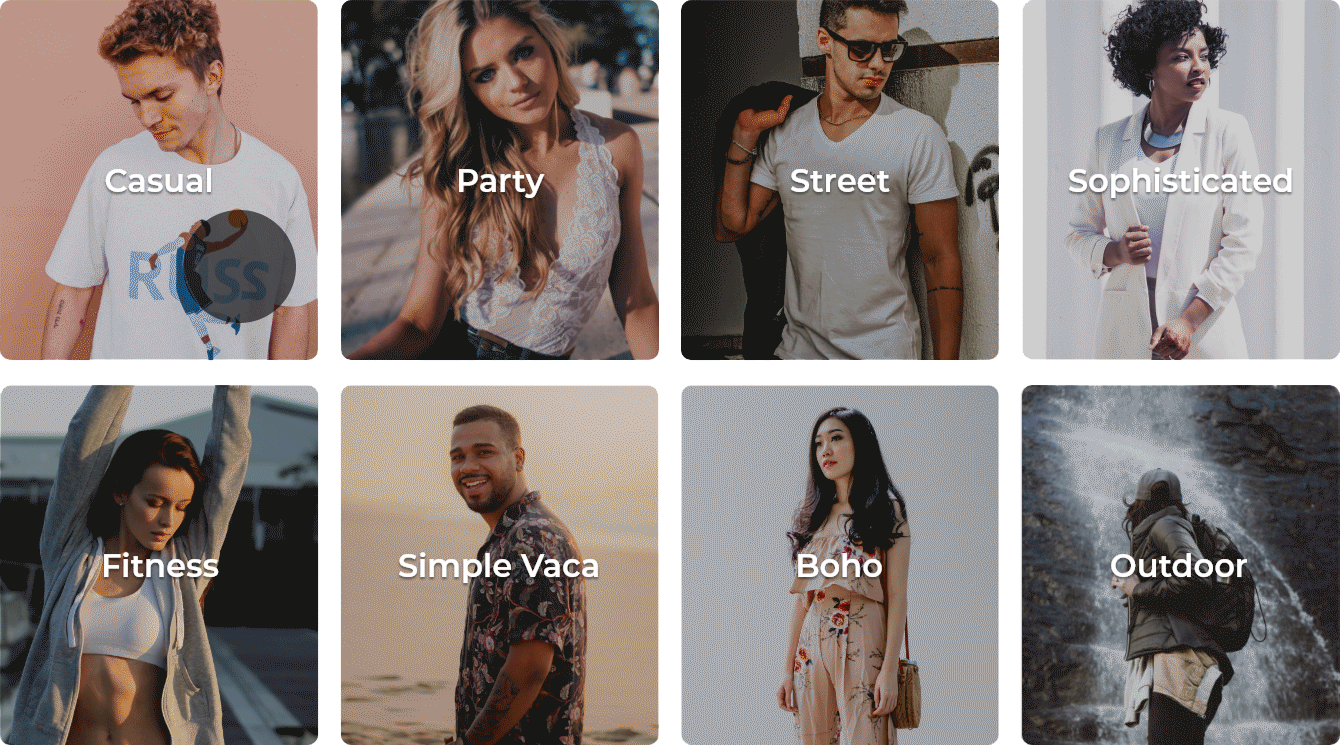
Task: Select the Fitness style tile
Action: coord(159,565)
